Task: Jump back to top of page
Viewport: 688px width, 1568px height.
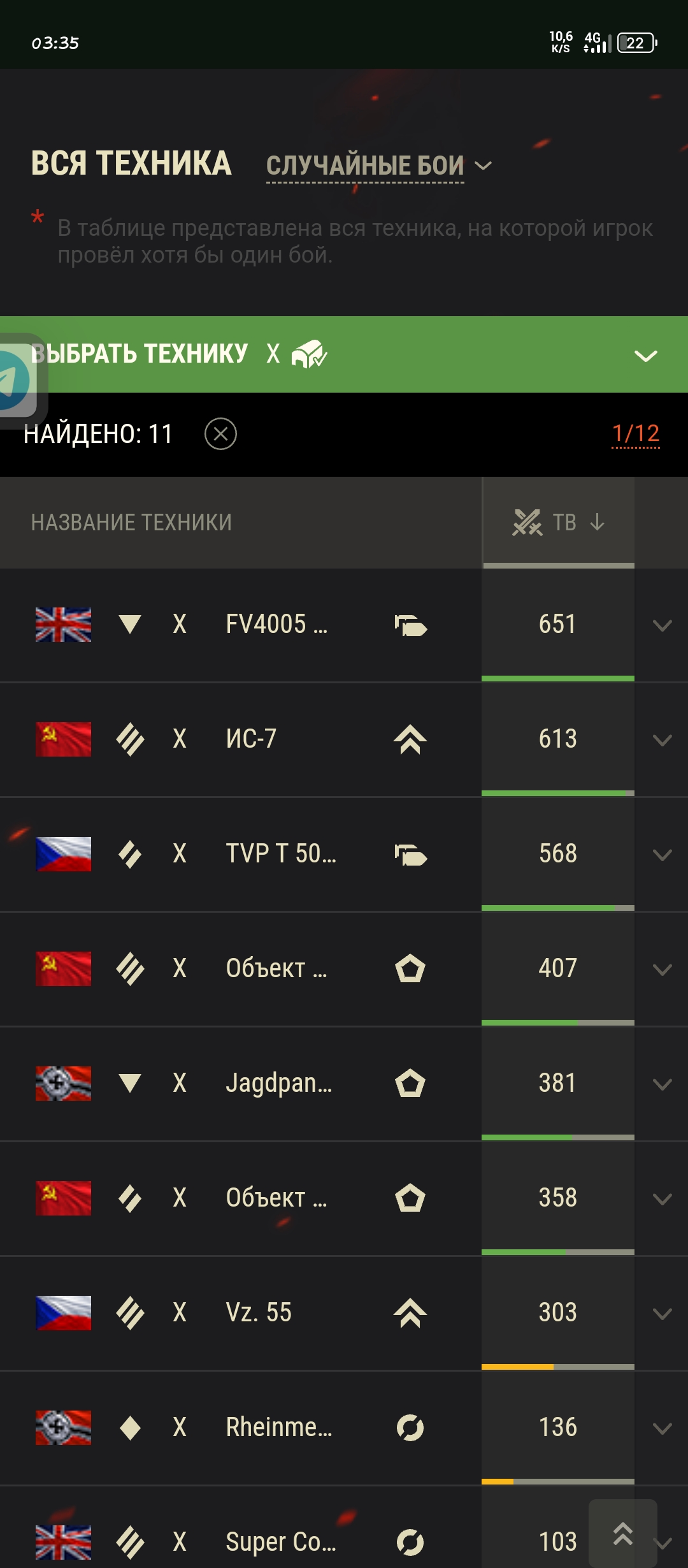Action: tap(623, 1534)
